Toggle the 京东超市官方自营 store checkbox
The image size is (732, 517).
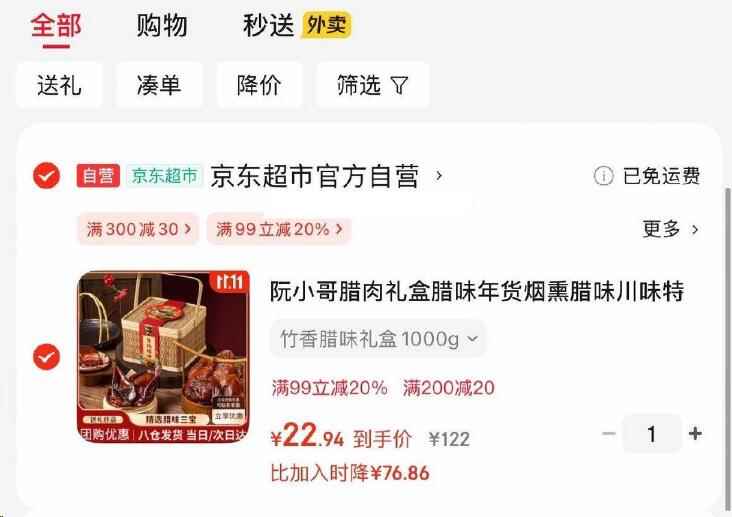click(46, 176)
